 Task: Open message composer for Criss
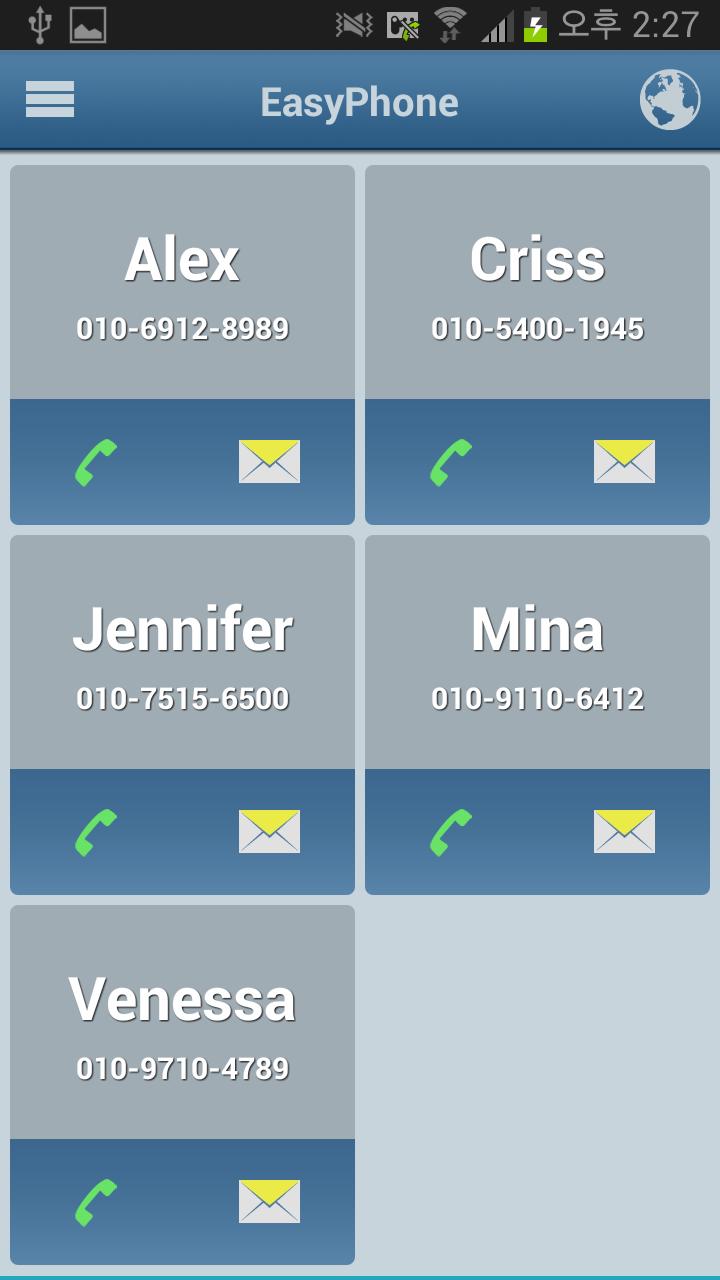(x=622, y=461)
